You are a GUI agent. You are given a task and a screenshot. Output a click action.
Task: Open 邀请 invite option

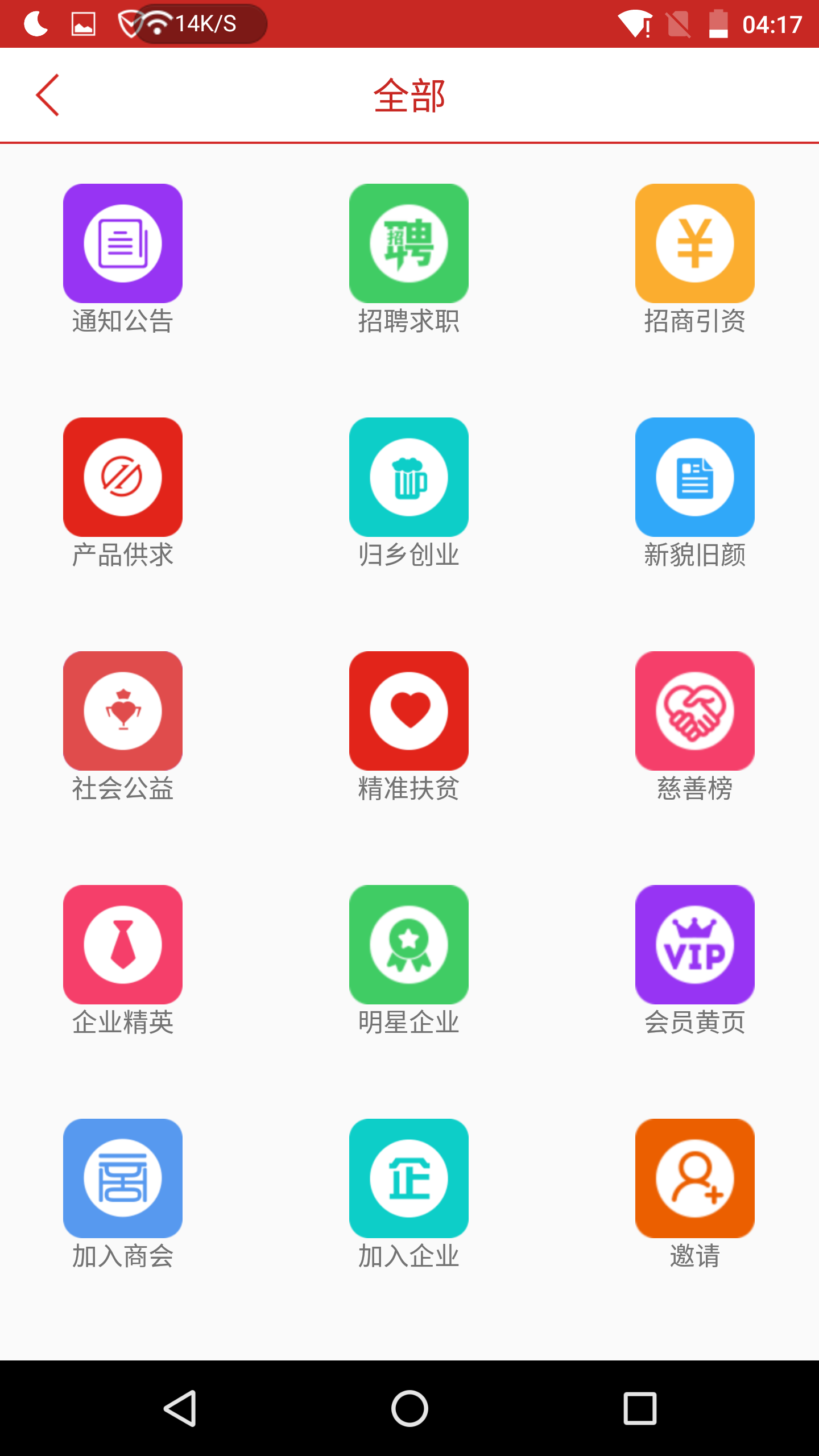click(694, 1178)
